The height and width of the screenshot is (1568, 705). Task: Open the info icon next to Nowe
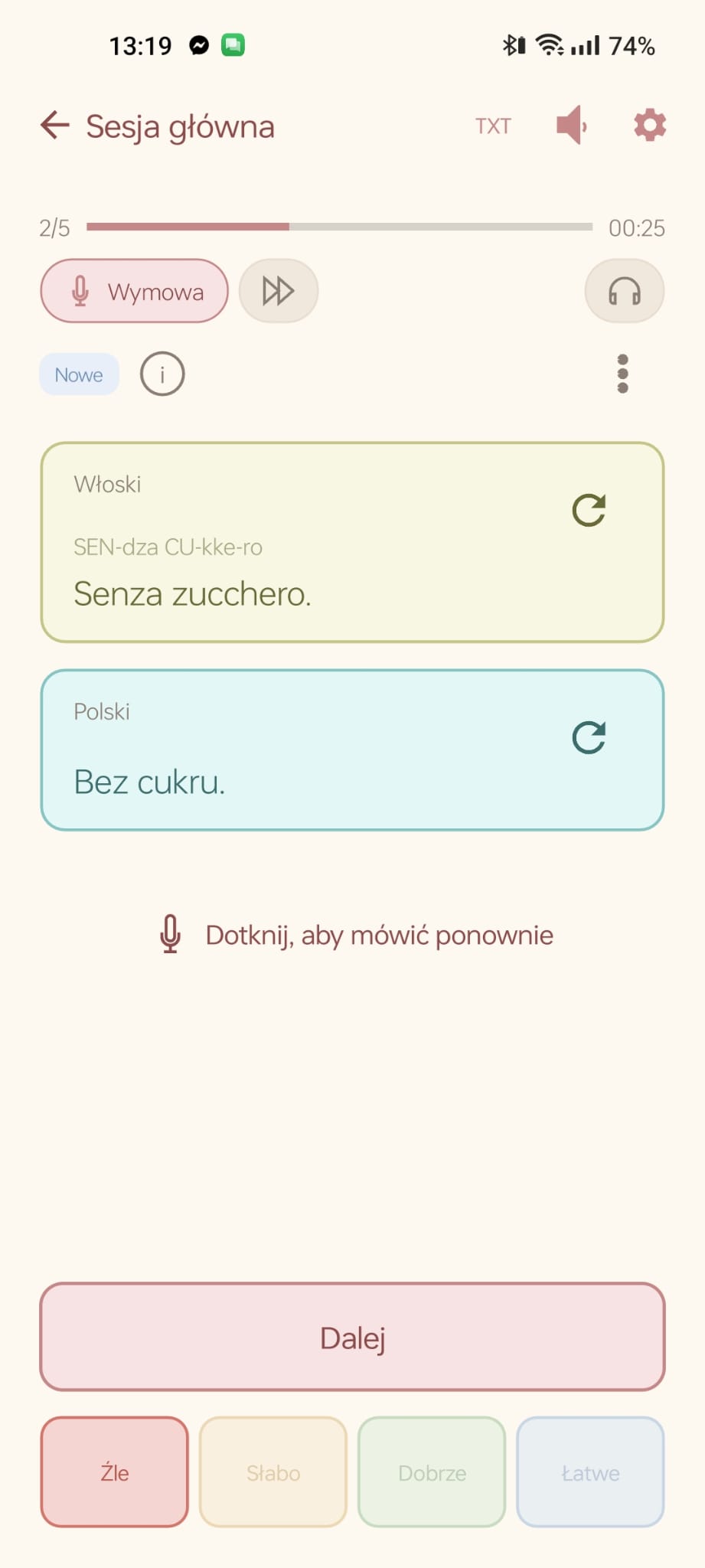coord(162,374)
